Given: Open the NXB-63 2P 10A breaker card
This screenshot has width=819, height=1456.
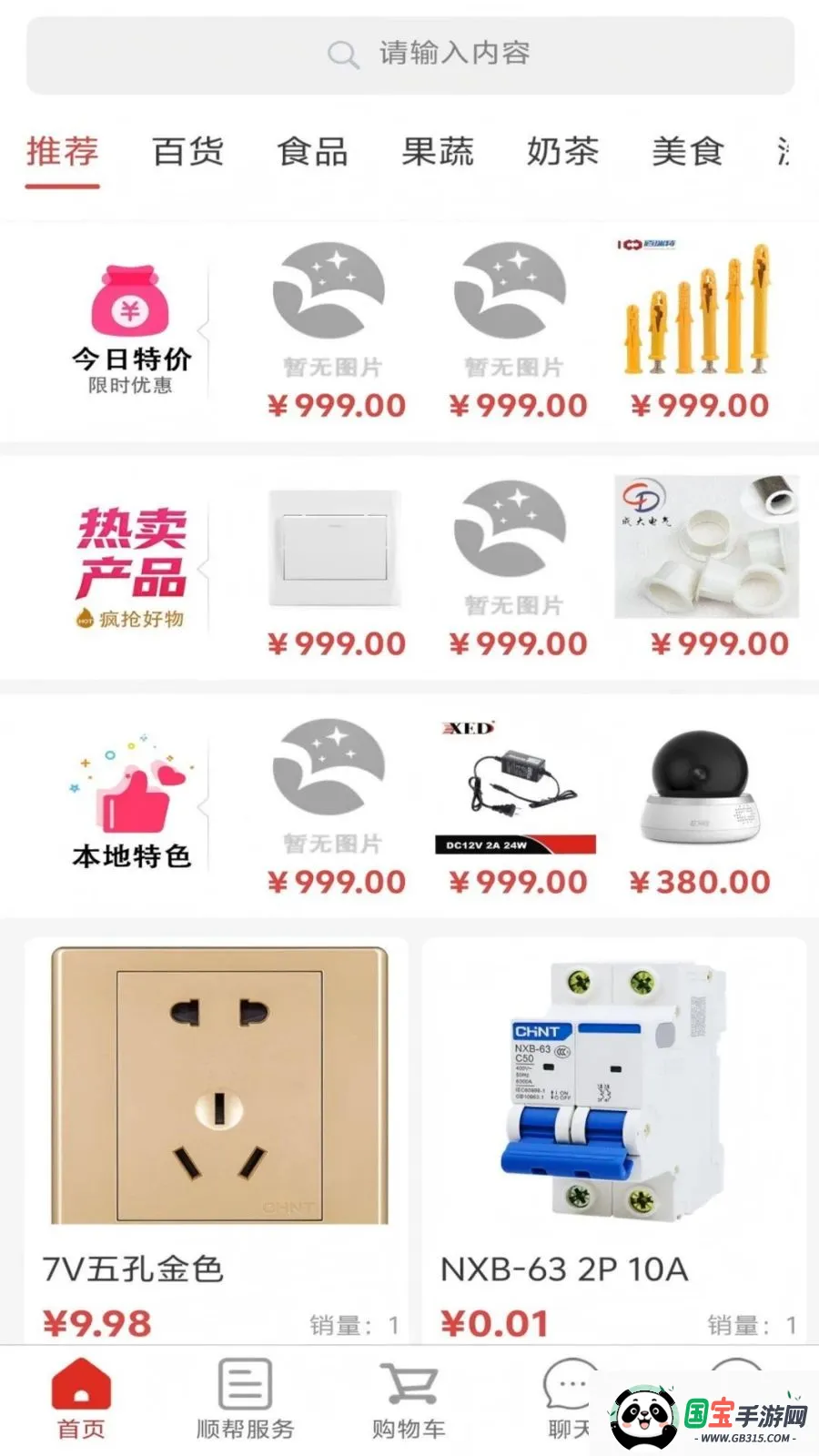Looking at the screenshot, I should pyautogui.click(x=614, y=1137).
